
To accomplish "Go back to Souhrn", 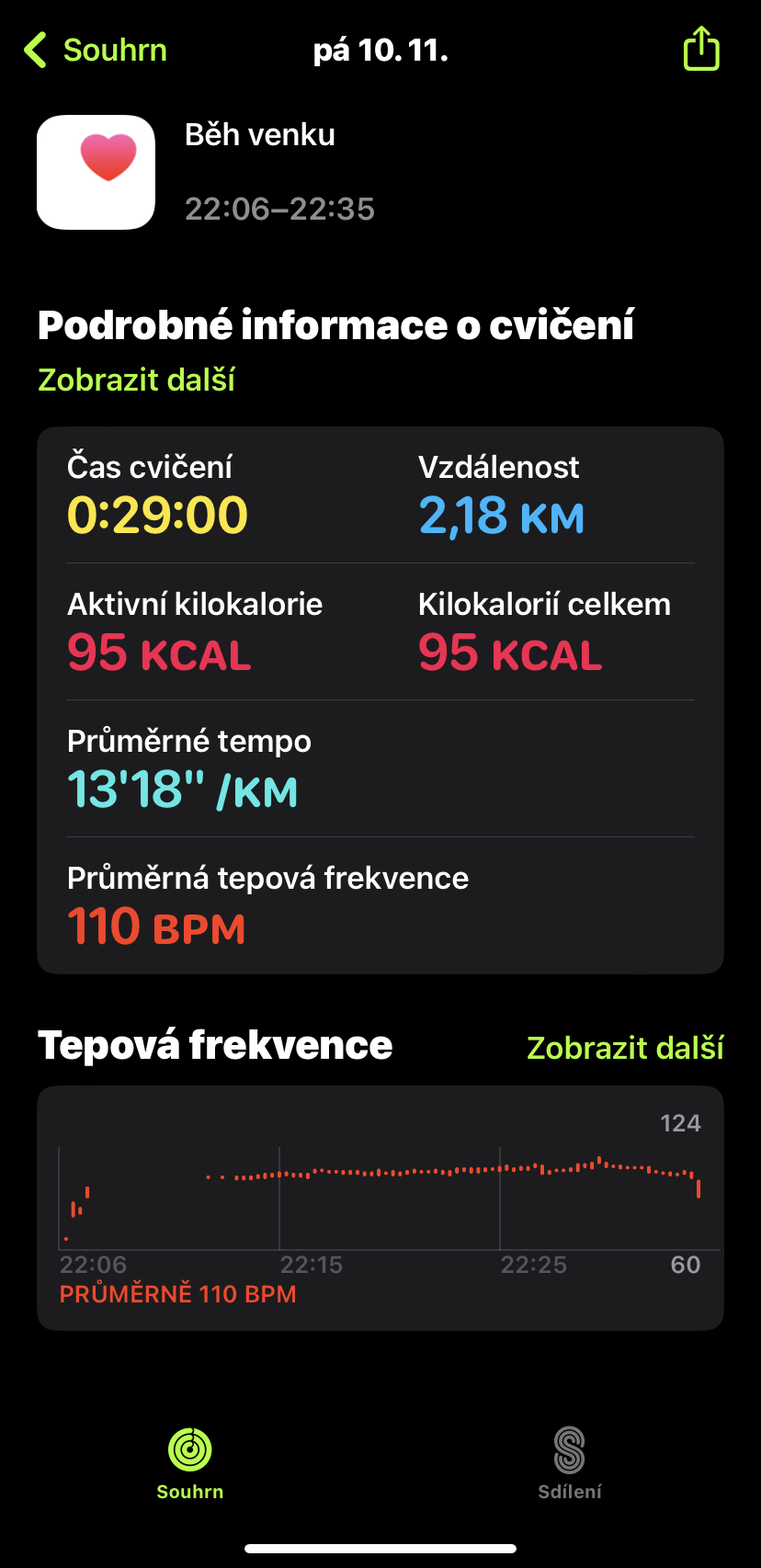I will pos(96,50).
